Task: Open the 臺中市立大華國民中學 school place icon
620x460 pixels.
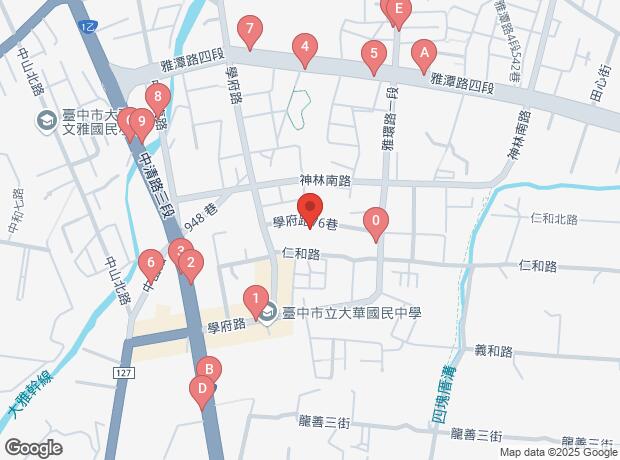Action: tap(268, 314)
